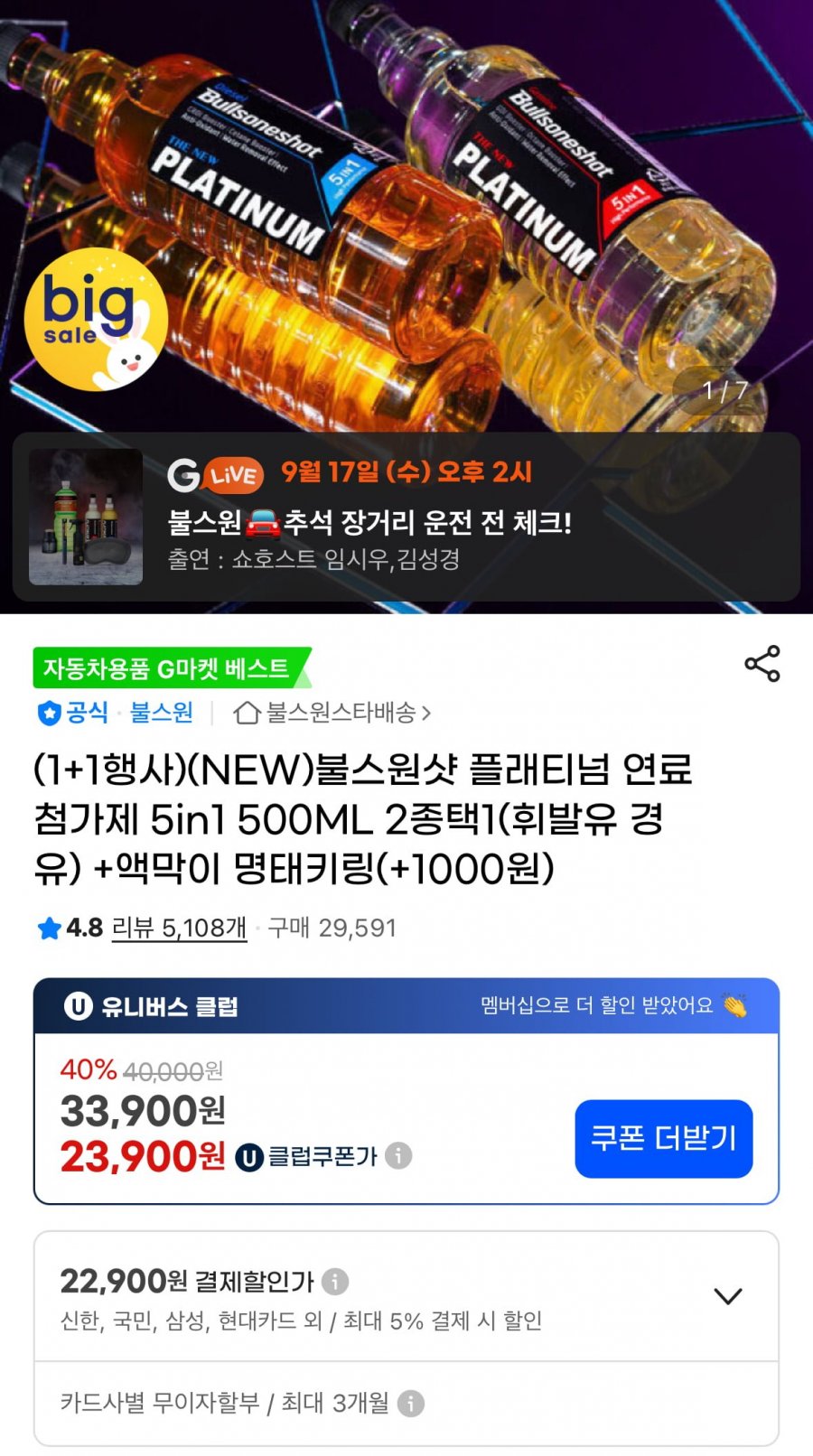Open the product image gallery
813x1456 pixels.
click(x=406, y=217)
